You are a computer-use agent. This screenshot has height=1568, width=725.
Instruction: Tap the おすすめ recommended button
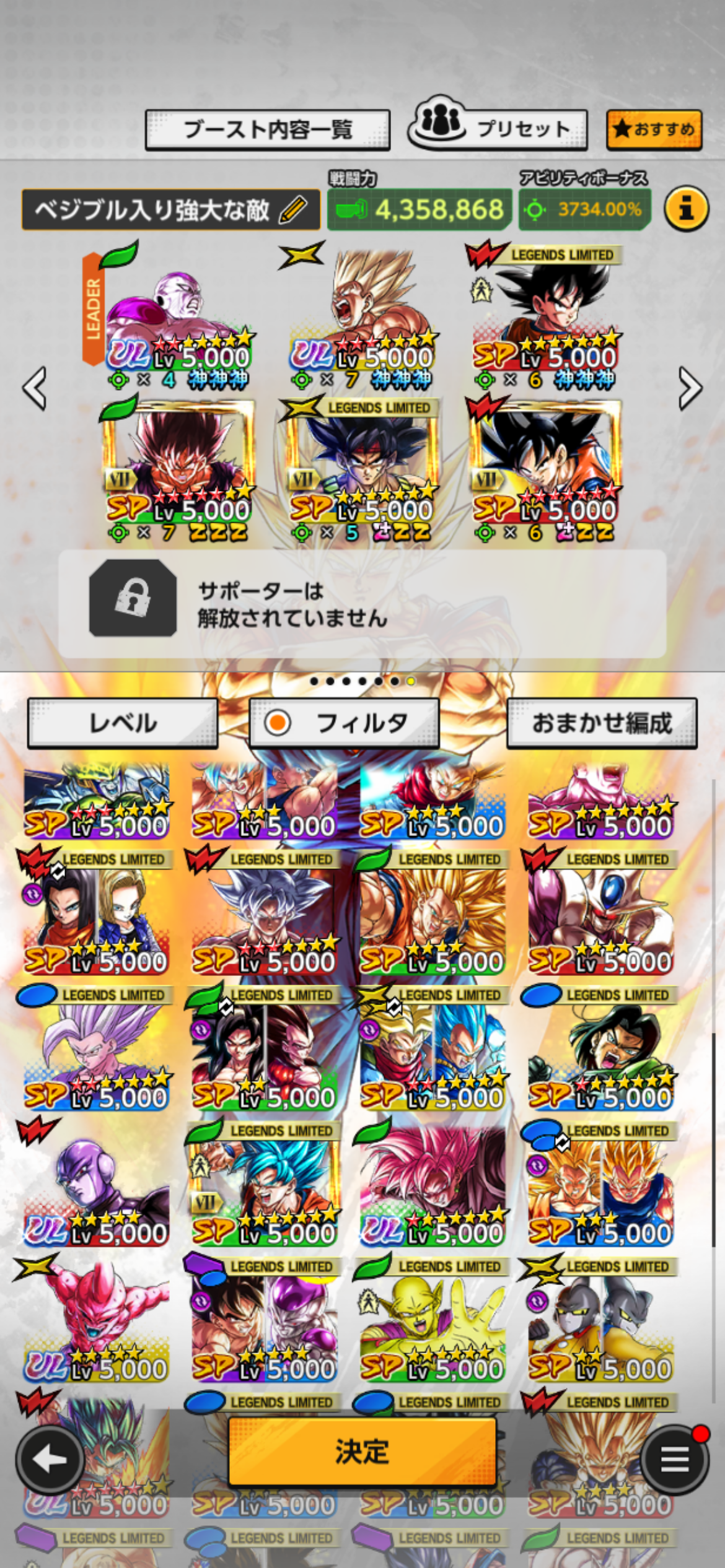tap(654, 129)
